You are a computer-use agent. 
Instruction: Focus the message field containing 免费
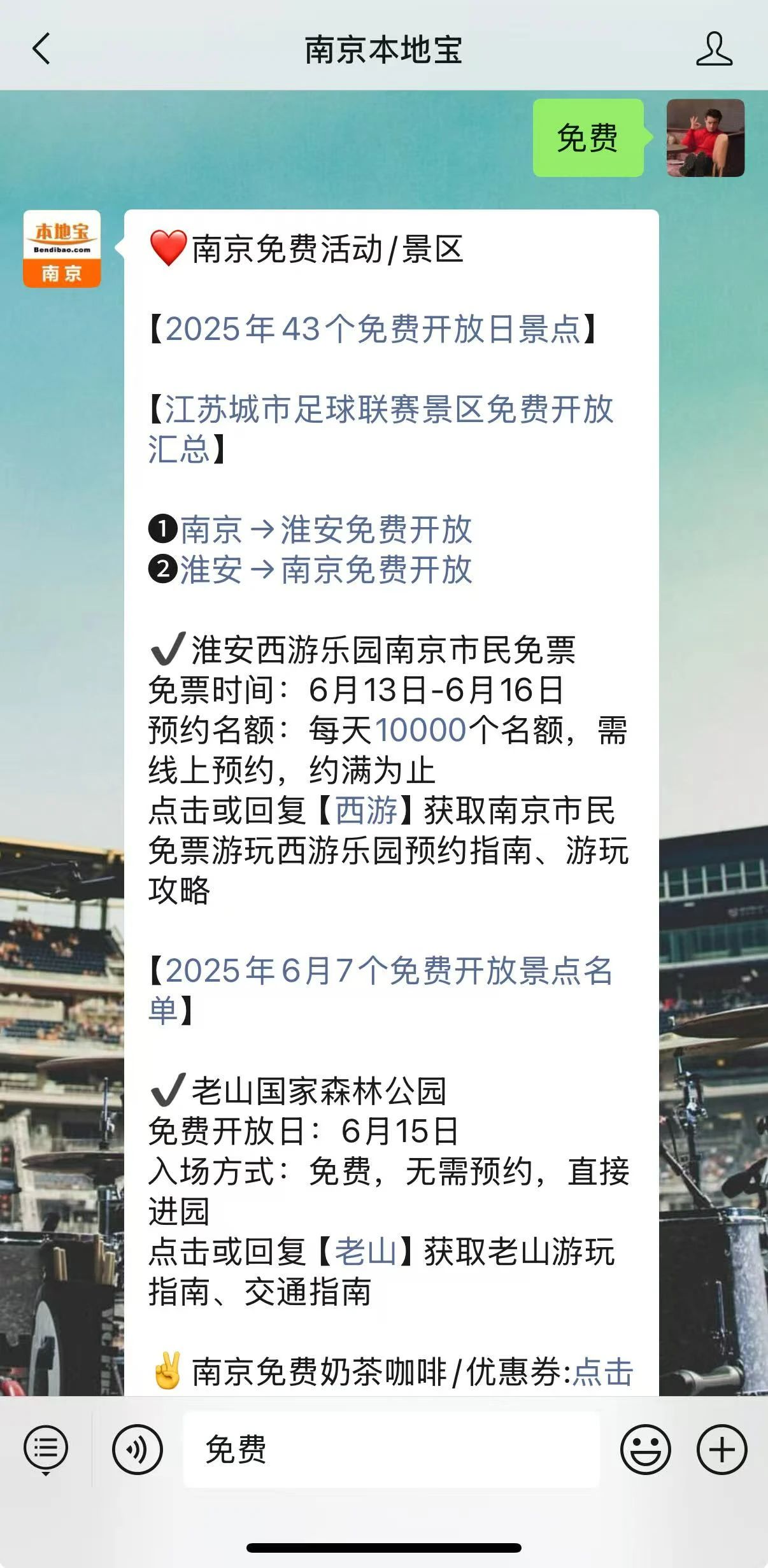[x=391, y=1450]
